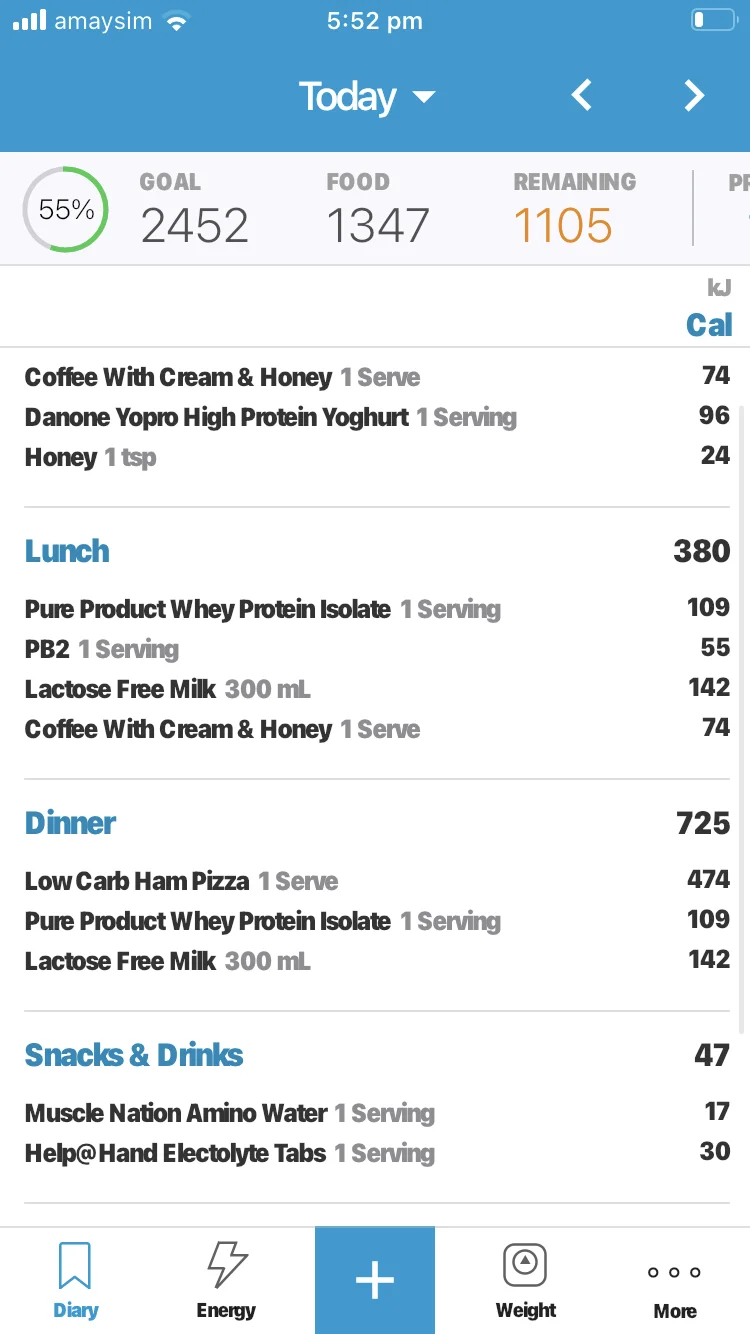Open the More menu
The image size is (750, 1334).
(674, 1281)
